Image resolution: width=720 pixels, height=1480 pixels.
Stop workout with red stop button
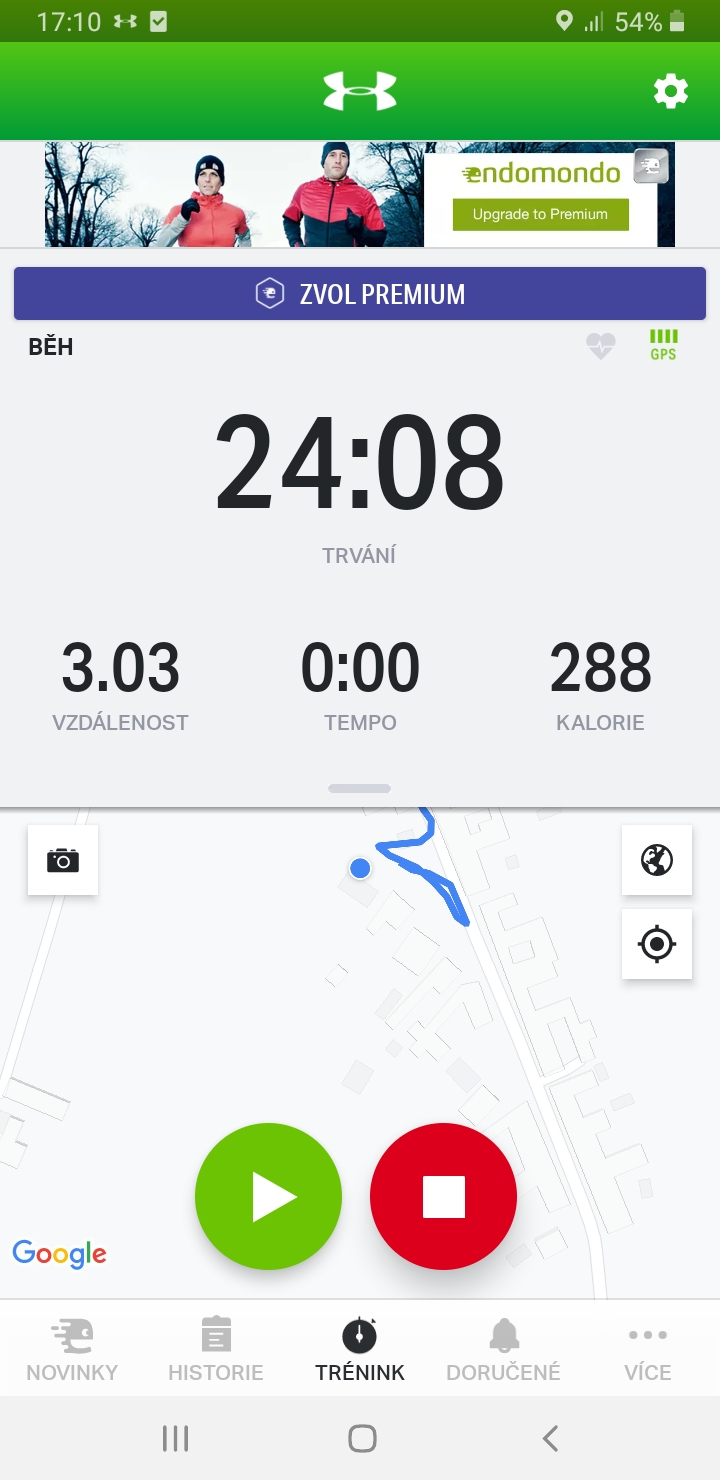pyautogui.click(x=444, y=1196)
